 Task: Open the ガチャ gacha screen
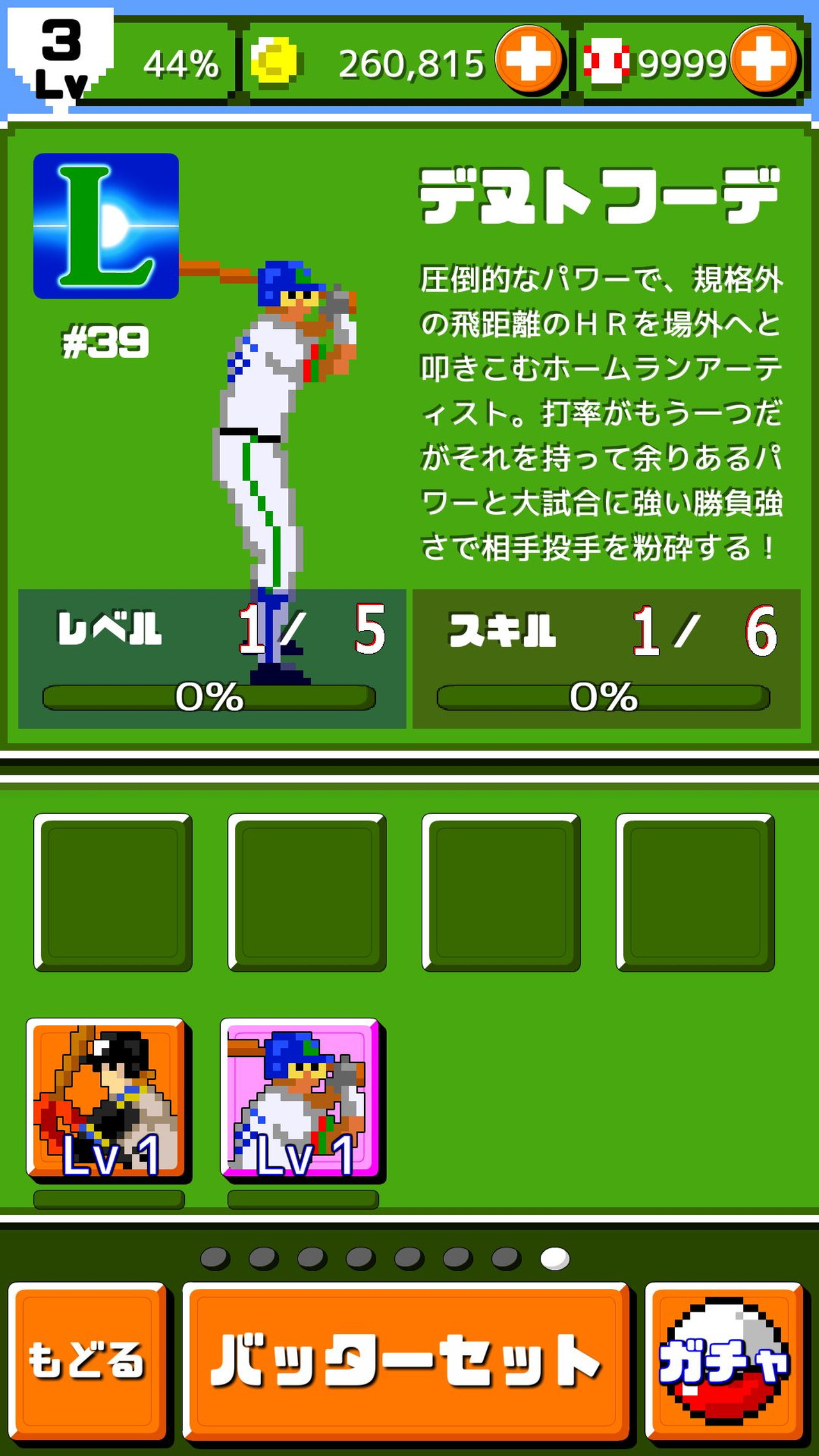pyautogui.click(x=724, y=1361)
